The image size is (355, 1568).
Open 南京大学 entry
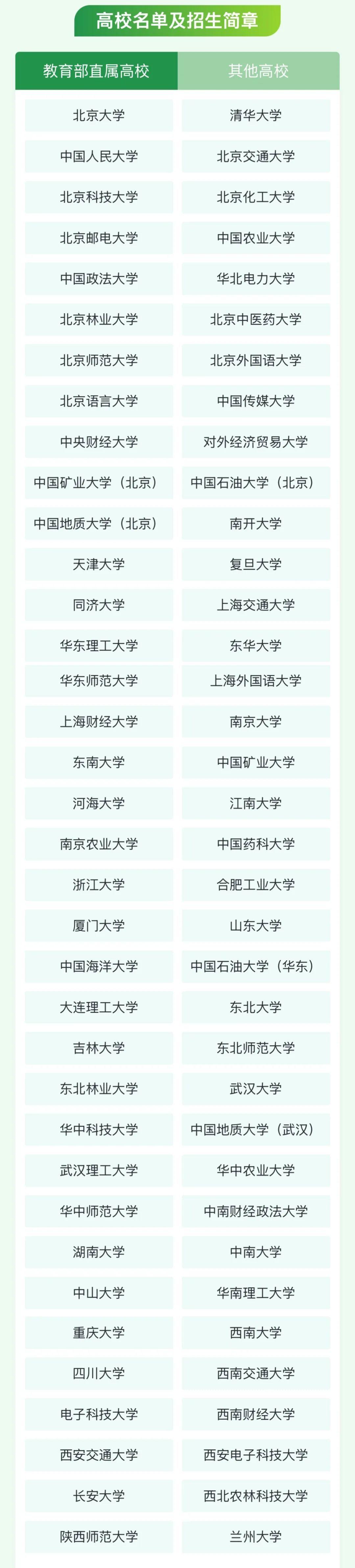click(x=255, y=722)
